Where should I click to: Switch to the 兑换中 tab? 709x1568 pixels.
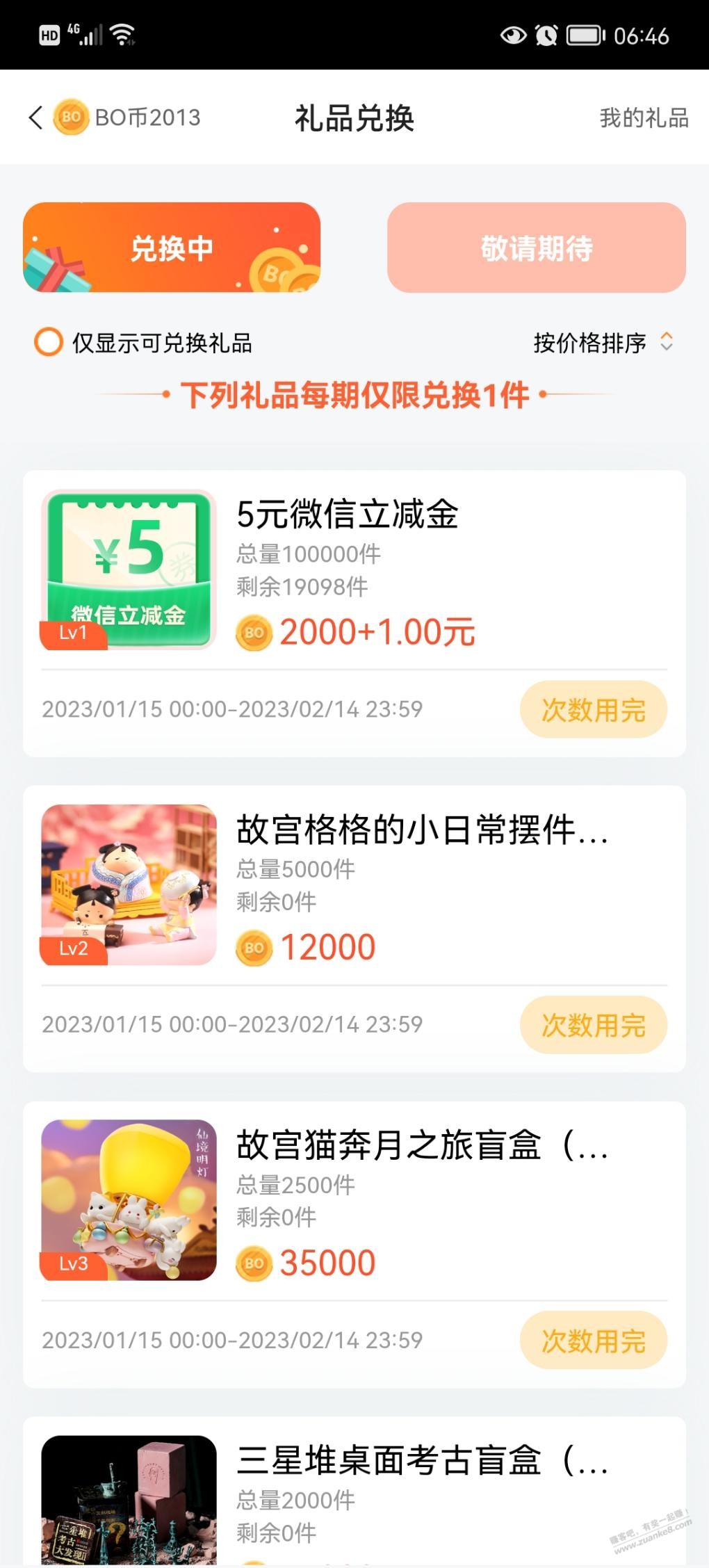coord(172,248)
